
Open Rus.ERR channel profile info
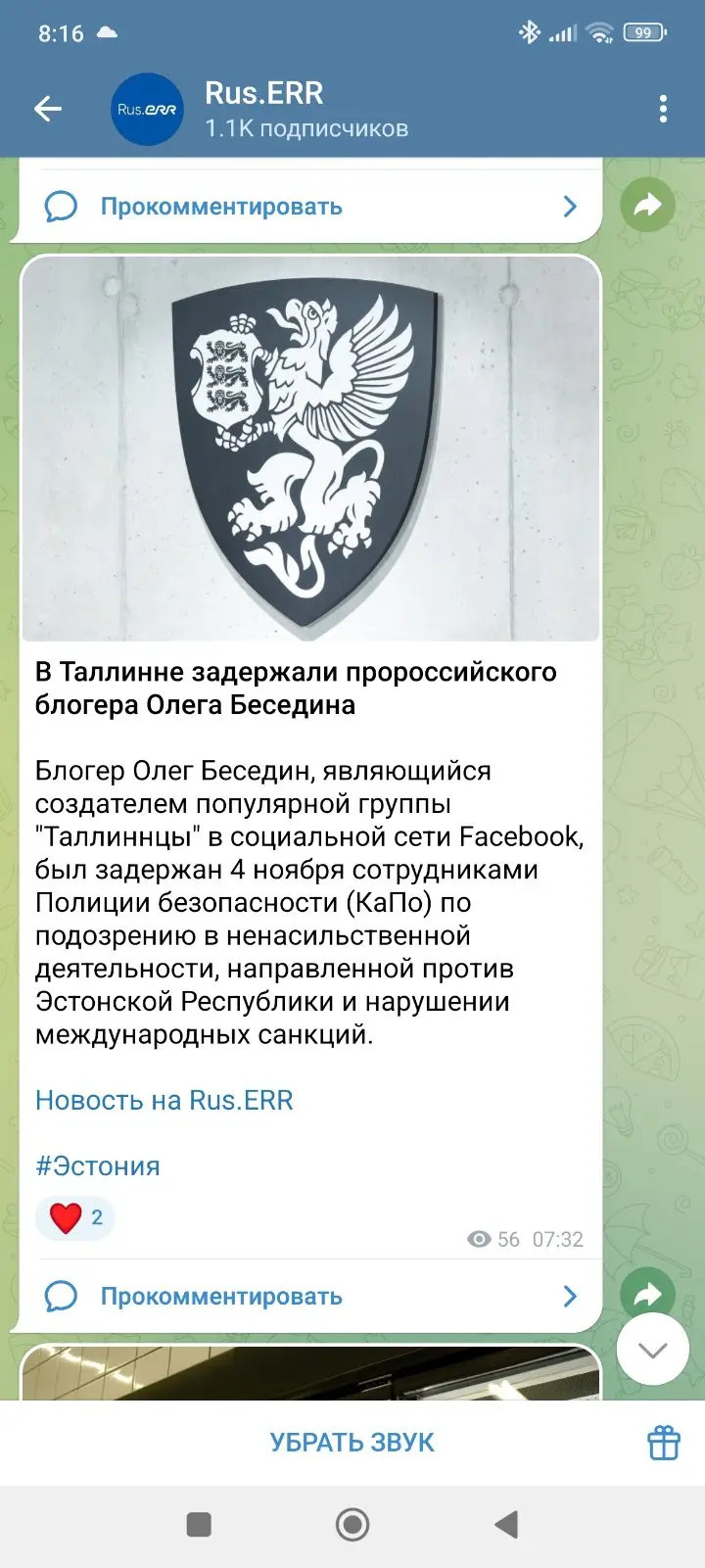coord(305,109)
